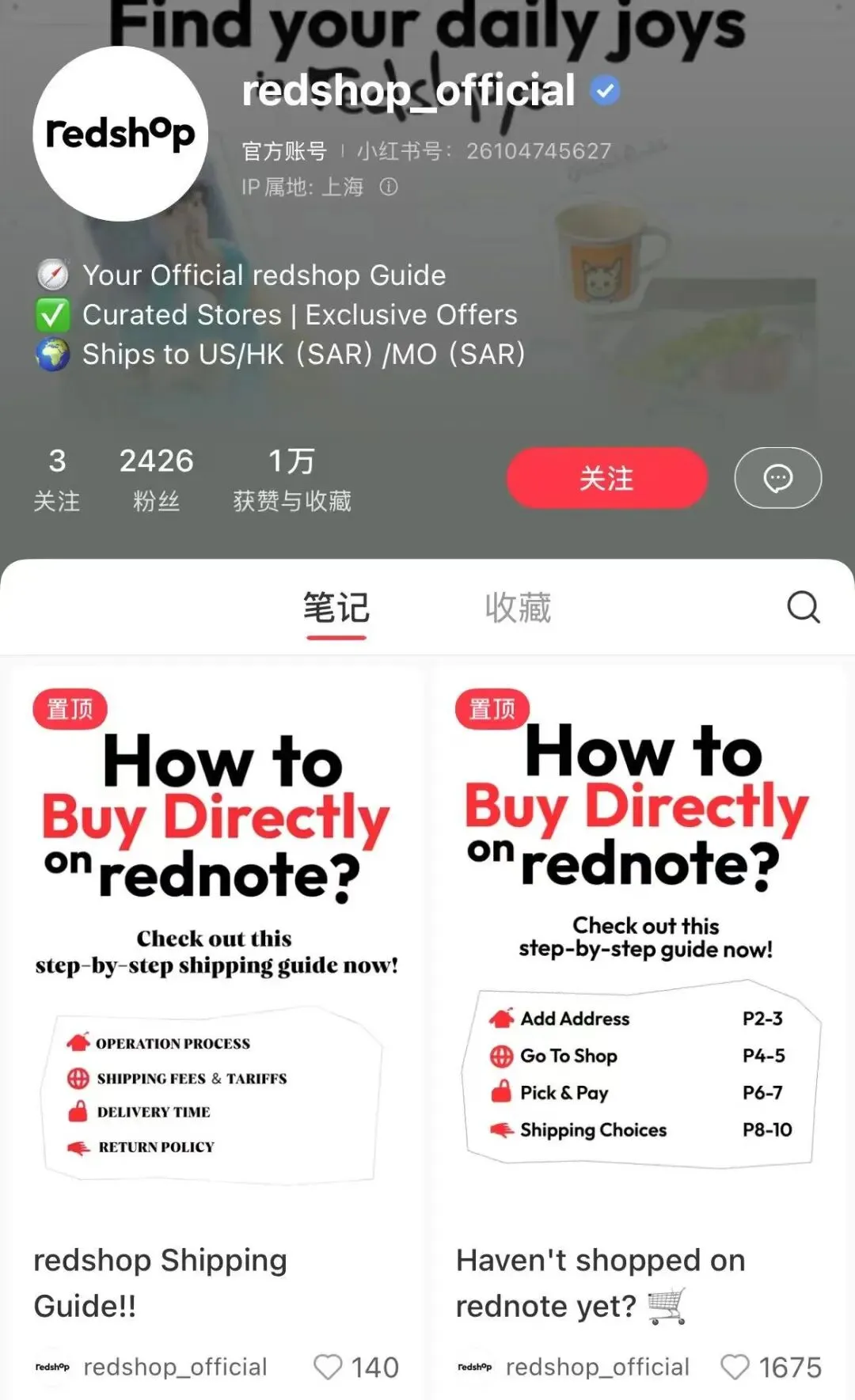Open the message chat bubble button

(777, 478)
